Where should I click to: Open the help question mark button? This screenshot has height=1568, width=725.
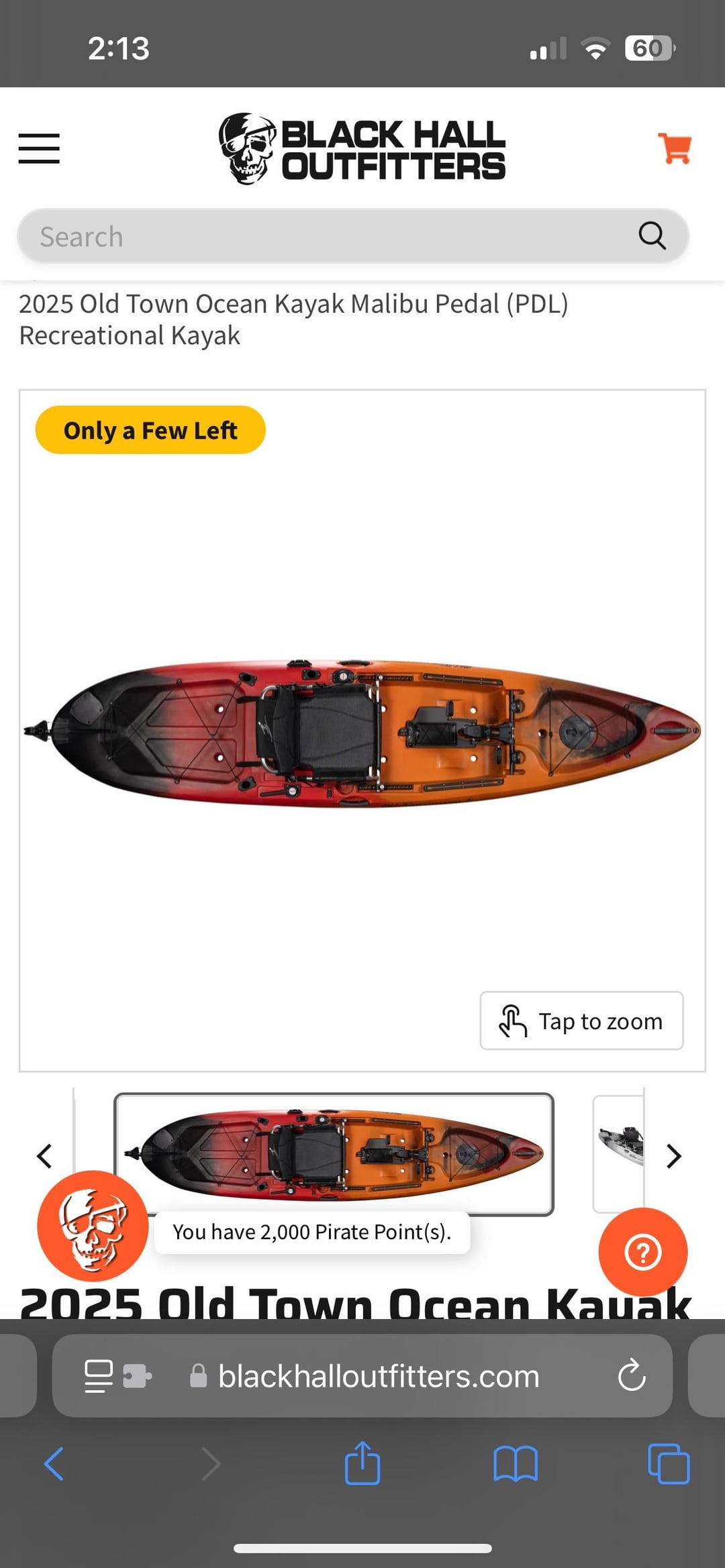(x=642, y=1252)
